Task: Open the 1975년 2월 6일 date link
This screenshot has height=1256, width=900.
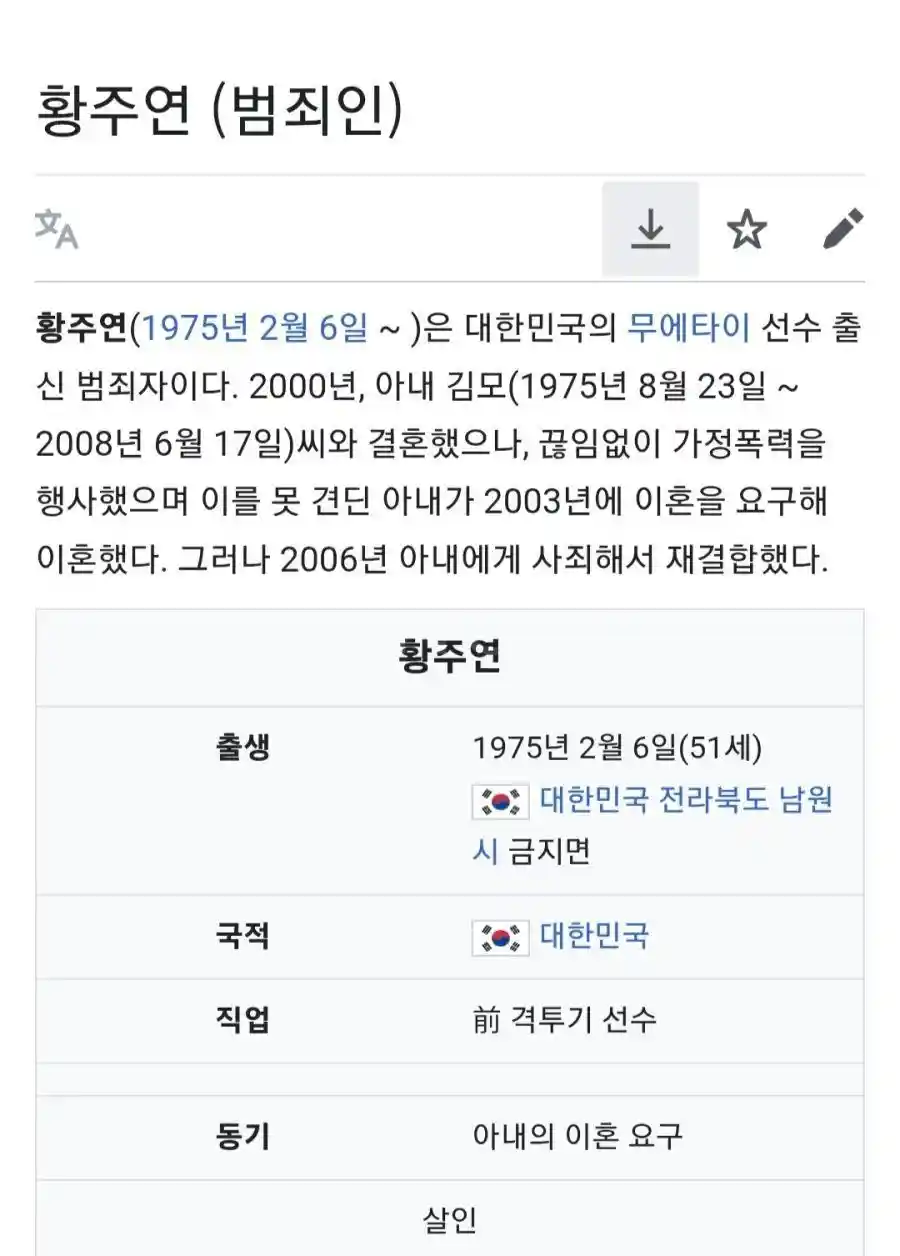Action: tap(255, 328)
